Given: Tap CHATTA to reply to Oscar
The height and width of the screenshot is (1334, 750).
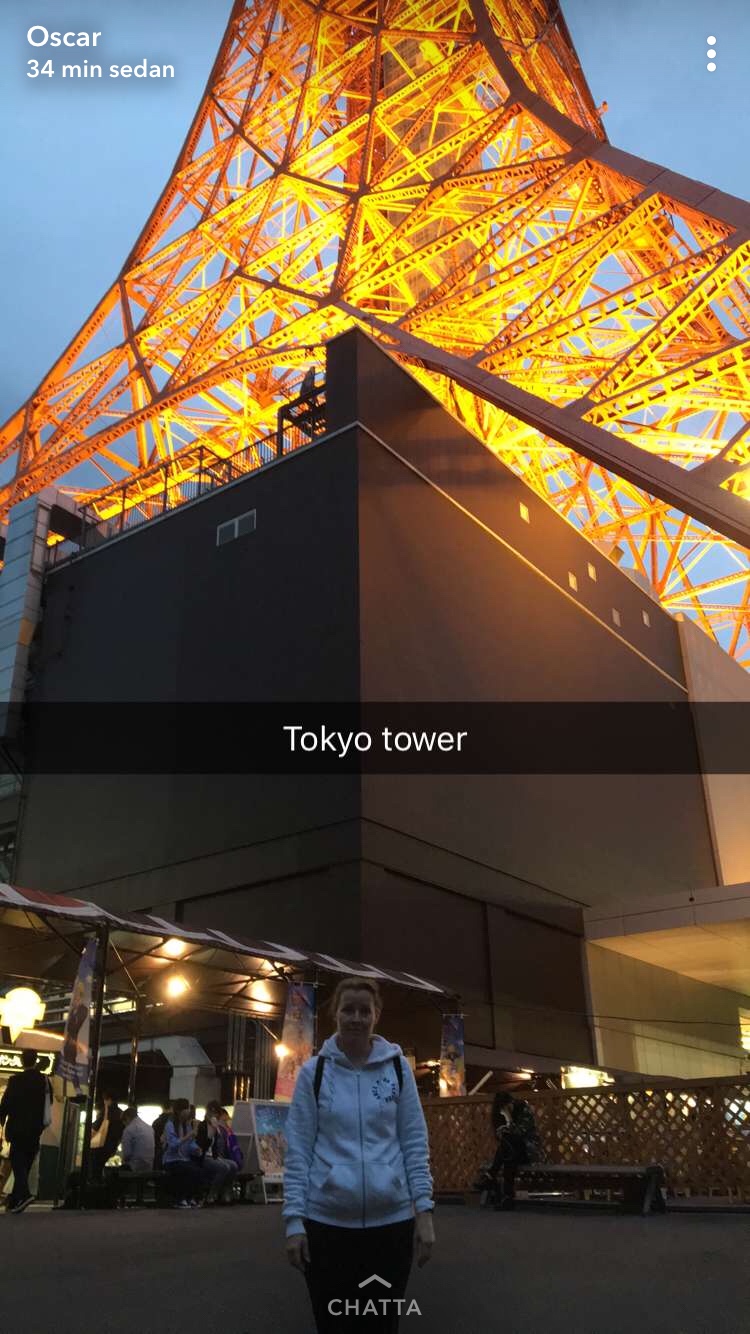Looking at the screenshot, I should 375,1298.
